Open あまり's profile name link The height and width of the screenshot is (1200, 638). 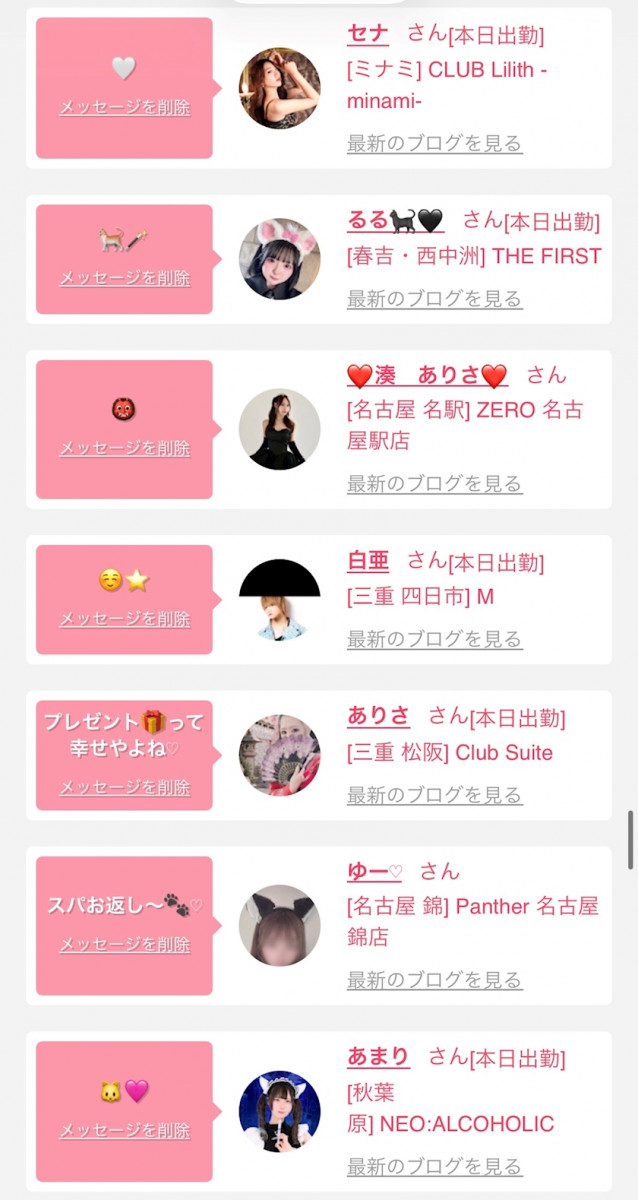379,1056
